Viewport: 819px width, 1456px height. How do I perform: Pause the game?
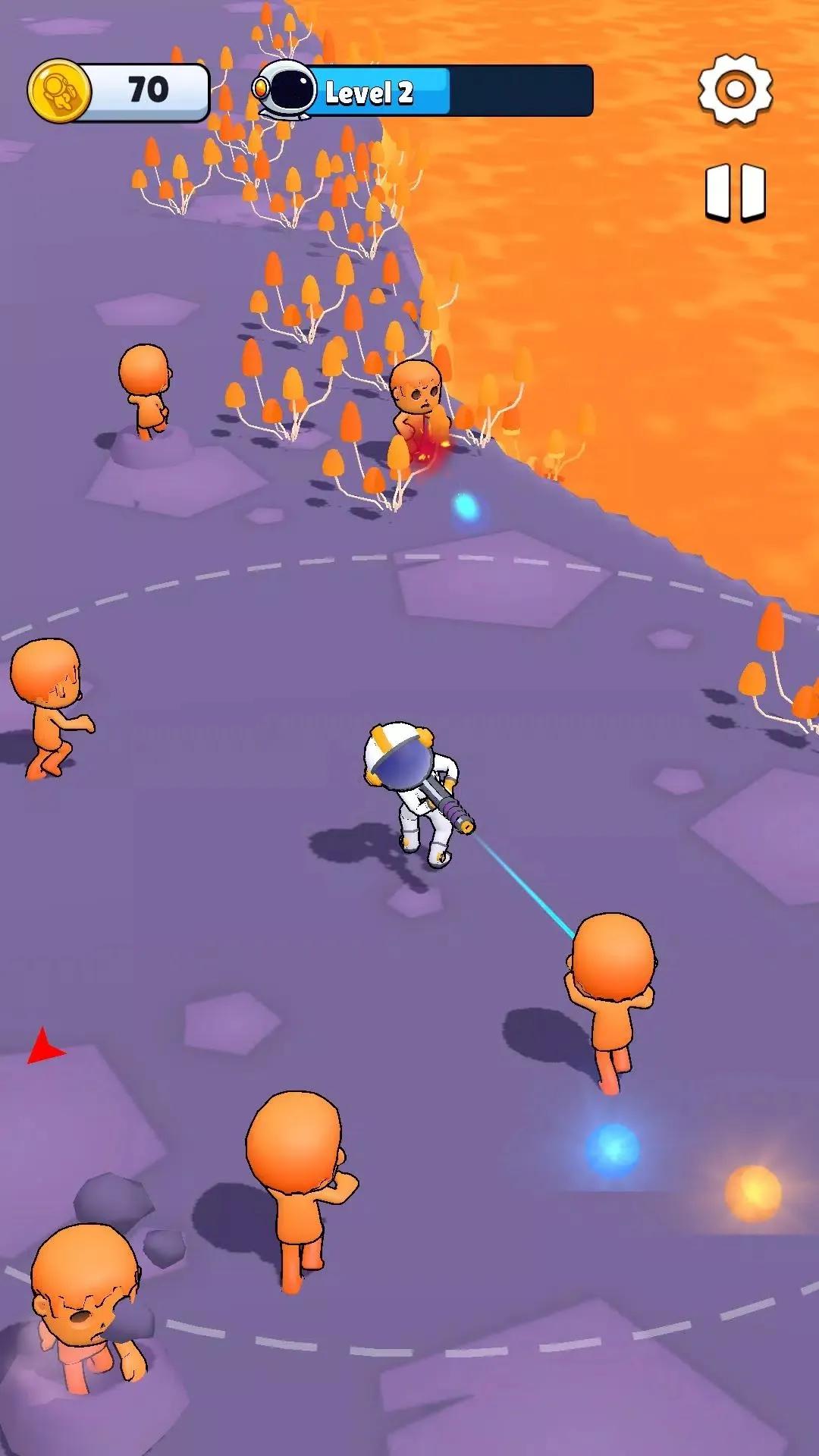pyautogui.click(x=735, y=193)
